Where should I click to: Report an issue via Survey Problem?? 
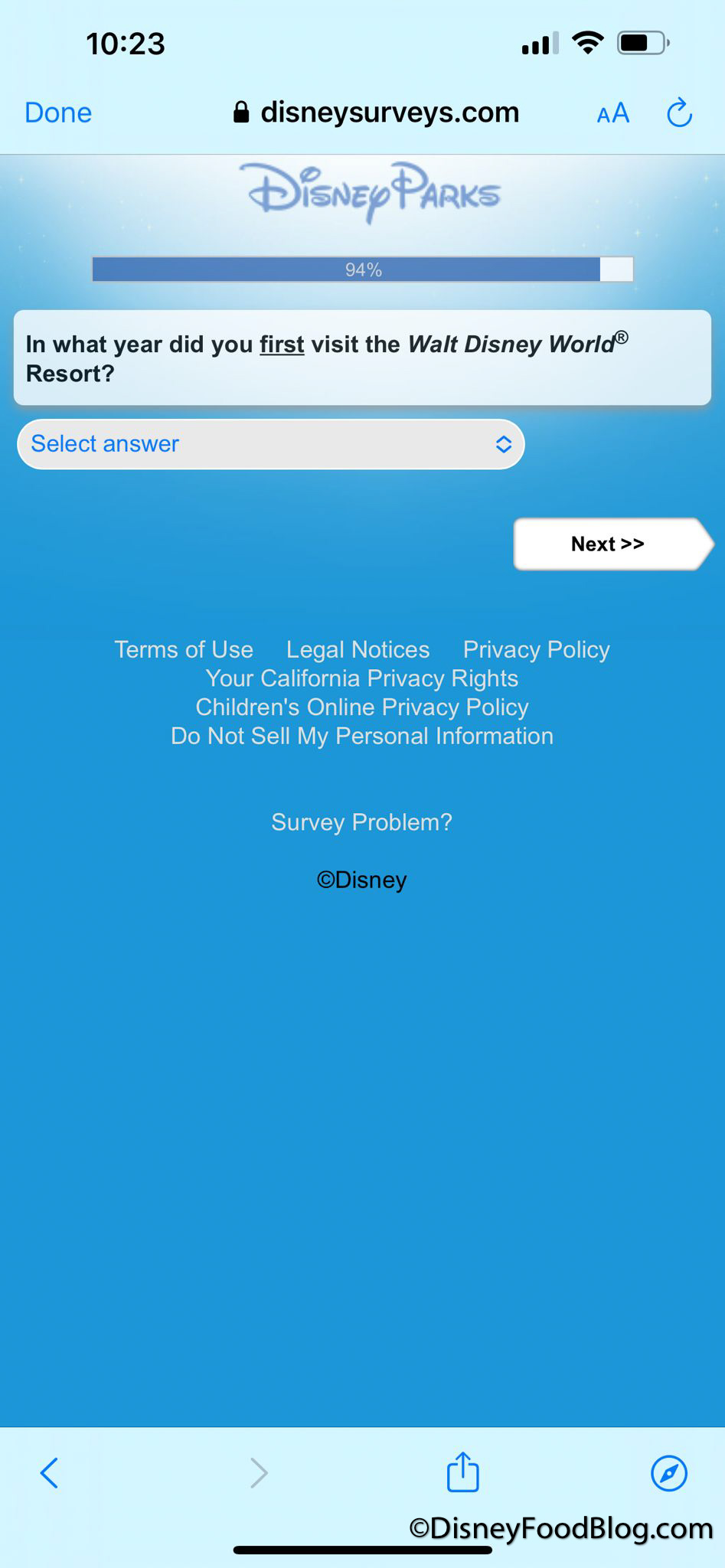(x=361, y=822)
